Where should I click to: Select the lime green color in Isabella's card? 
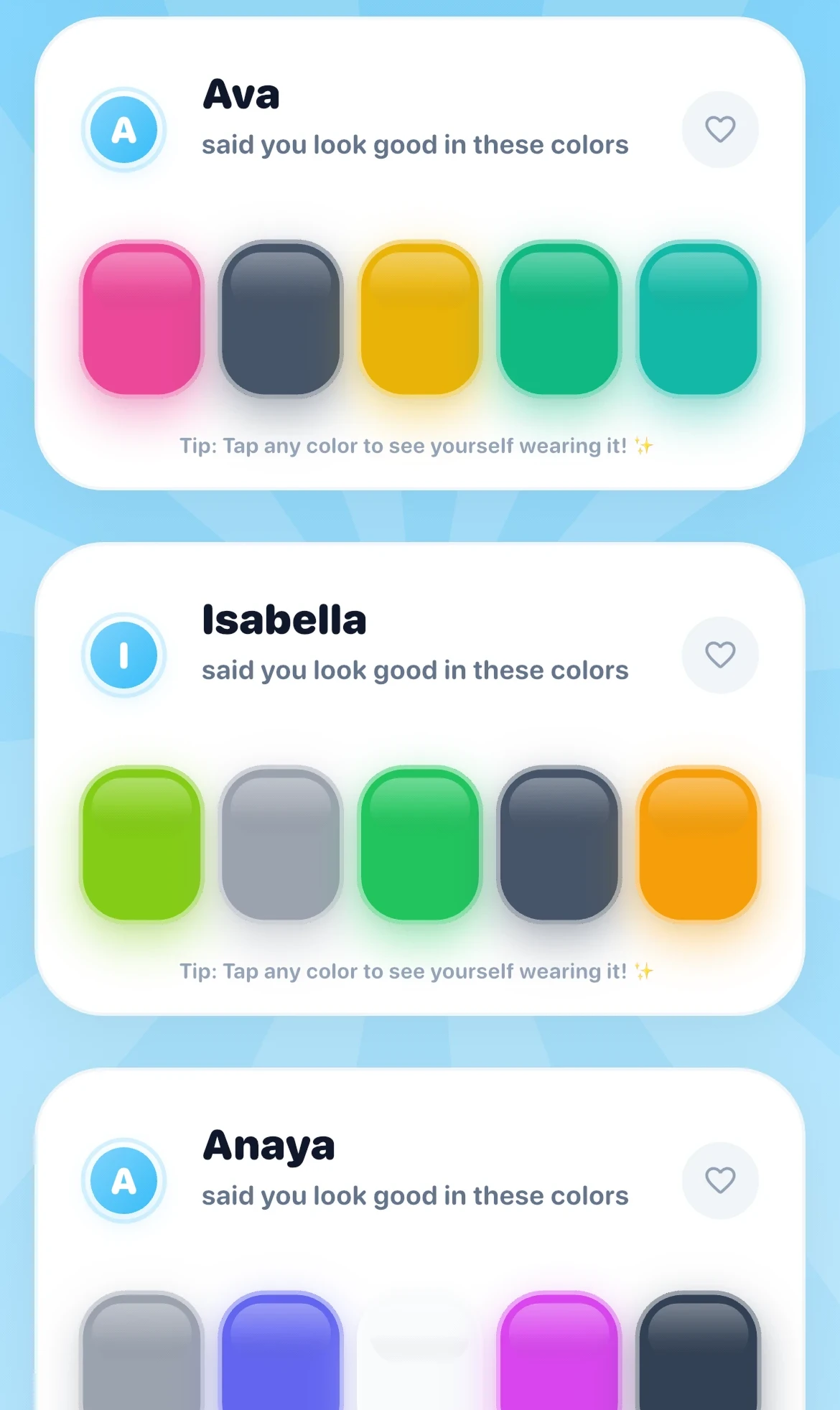tap(142, 844)
